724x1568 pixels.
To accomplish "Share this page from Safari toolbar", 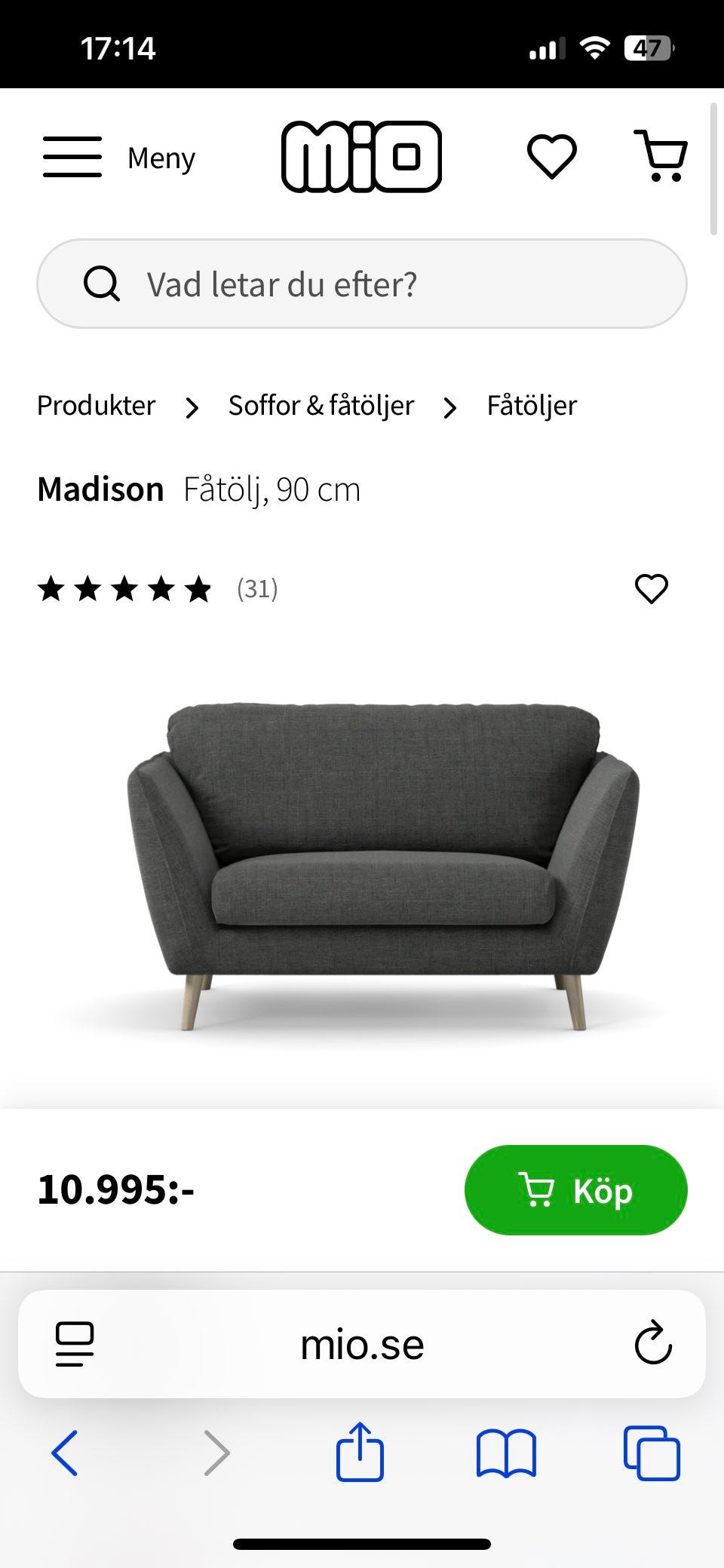I will point(360,1453).
